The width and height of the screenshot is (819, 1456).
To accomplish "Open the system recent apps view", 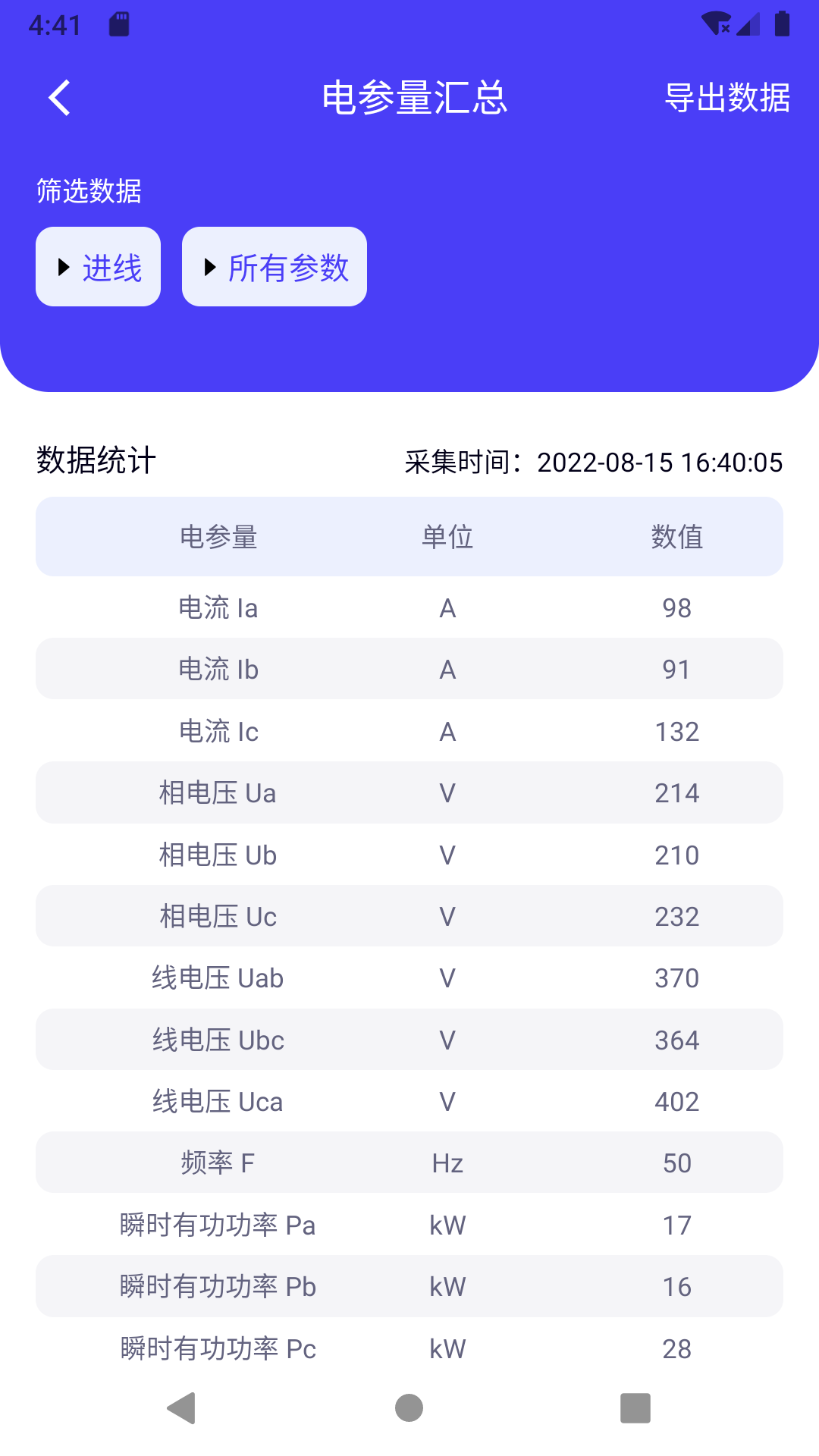I will click(635, 1408).
